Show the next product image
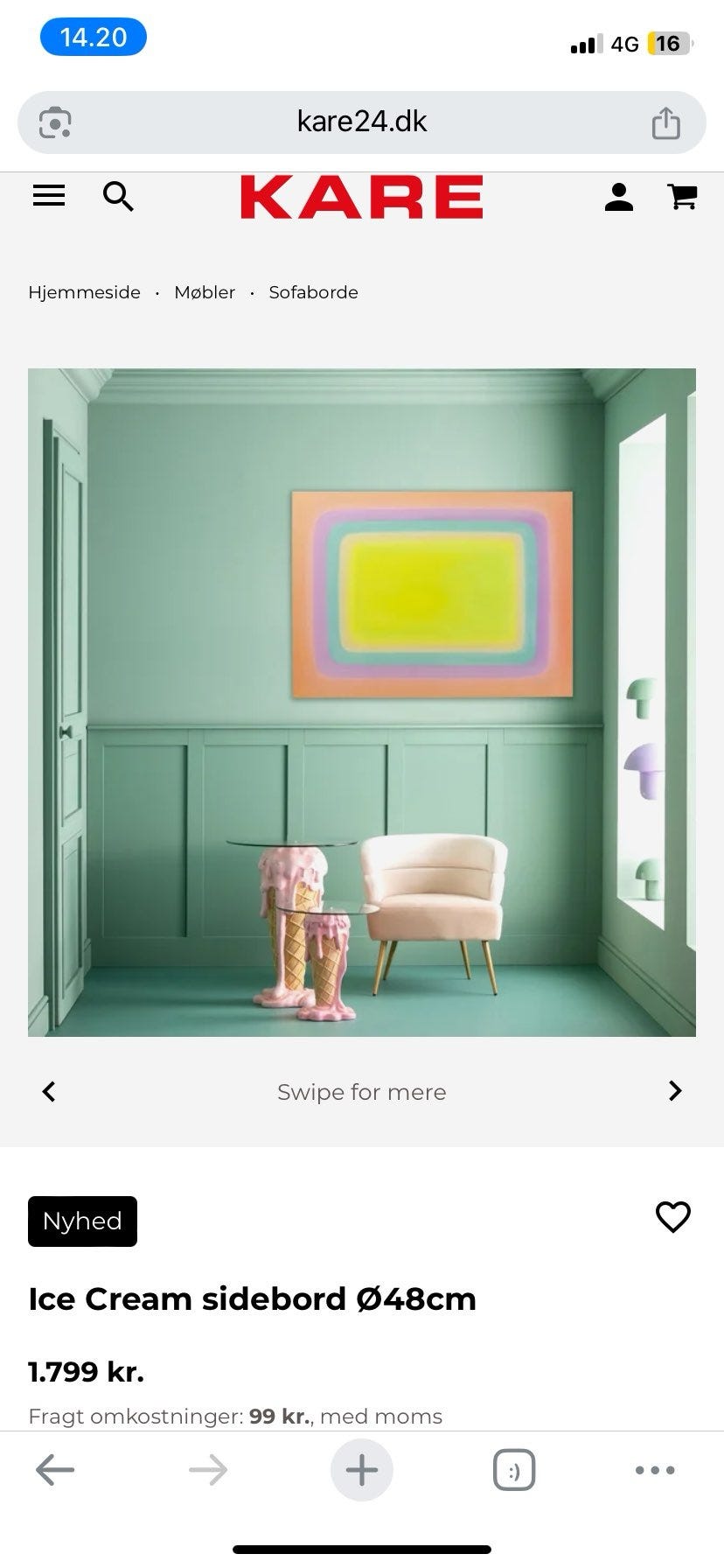 (674, 1091)
